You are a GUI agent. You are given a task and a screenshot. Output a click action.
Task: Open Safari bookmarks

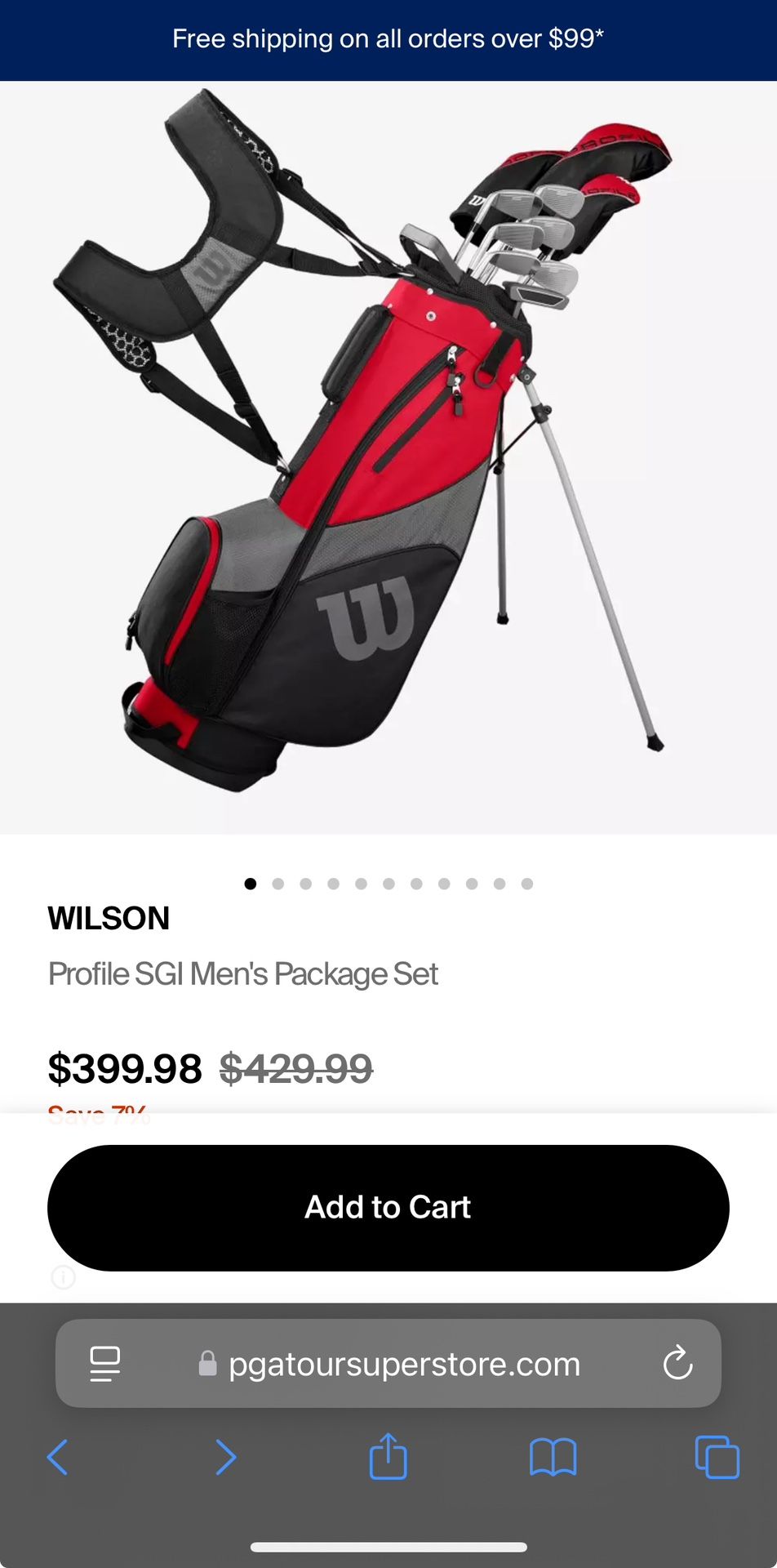tap(553, 1457)
